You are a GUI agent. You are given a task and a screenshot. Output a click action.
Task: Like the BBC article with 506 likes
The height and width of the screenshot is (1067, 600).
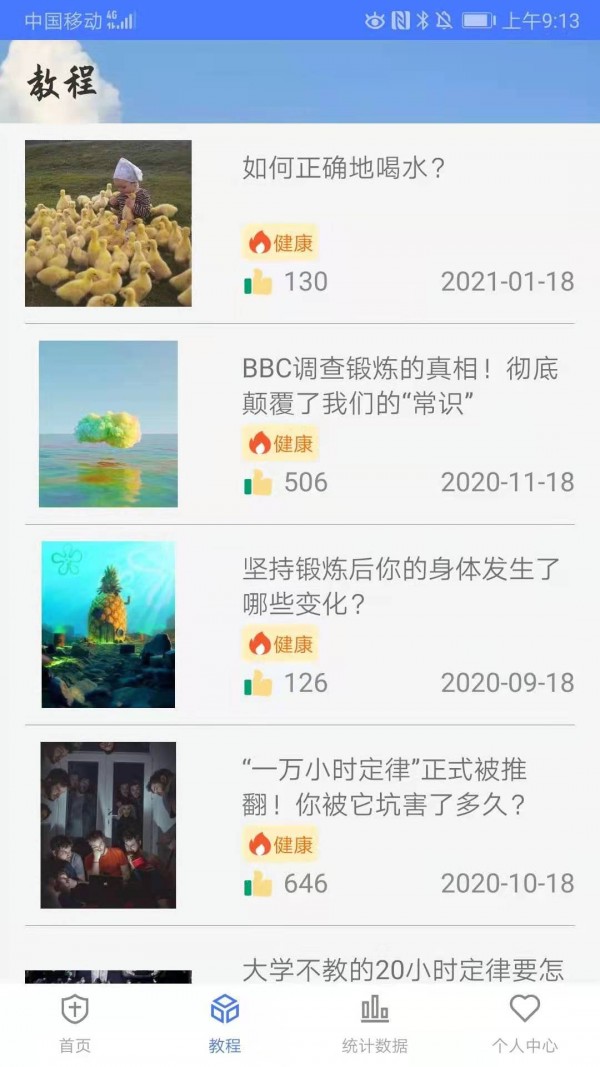click(258, 482)
